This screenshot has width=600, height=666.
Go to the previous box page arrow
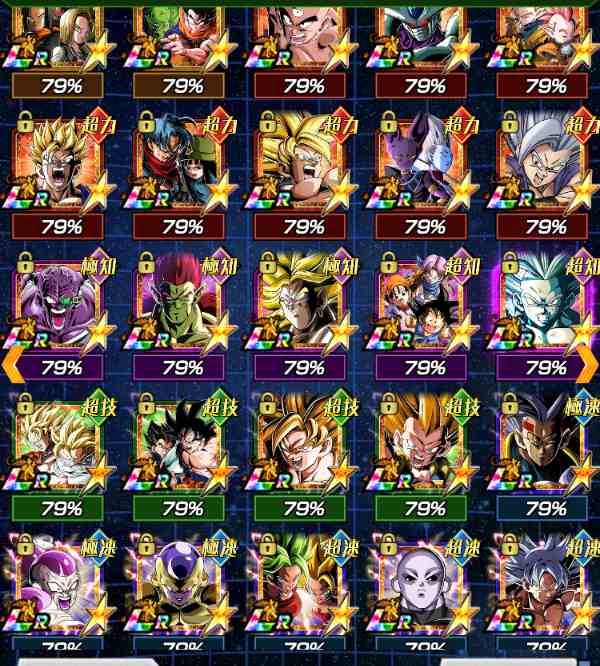tap(12, 365)
